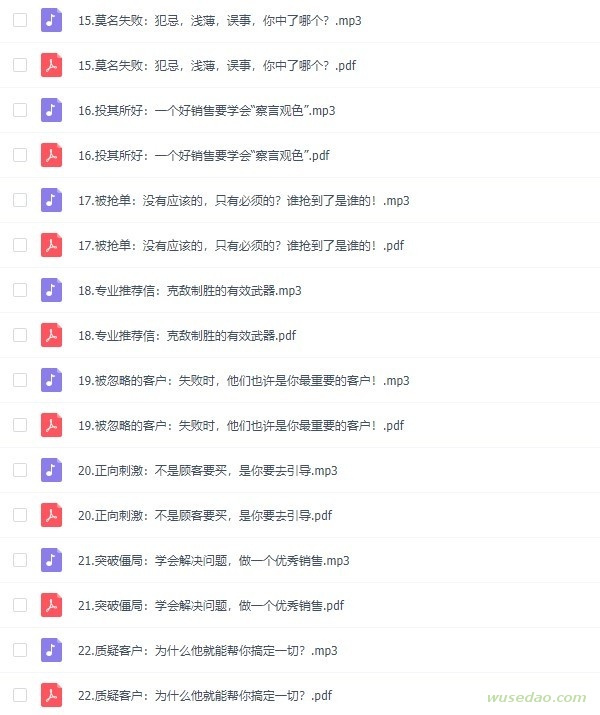Select the checkbox for 21.突破僵局 .pdf
Image resolution: width=600 pixels, height=715 pixels.
tap(20, 605)
